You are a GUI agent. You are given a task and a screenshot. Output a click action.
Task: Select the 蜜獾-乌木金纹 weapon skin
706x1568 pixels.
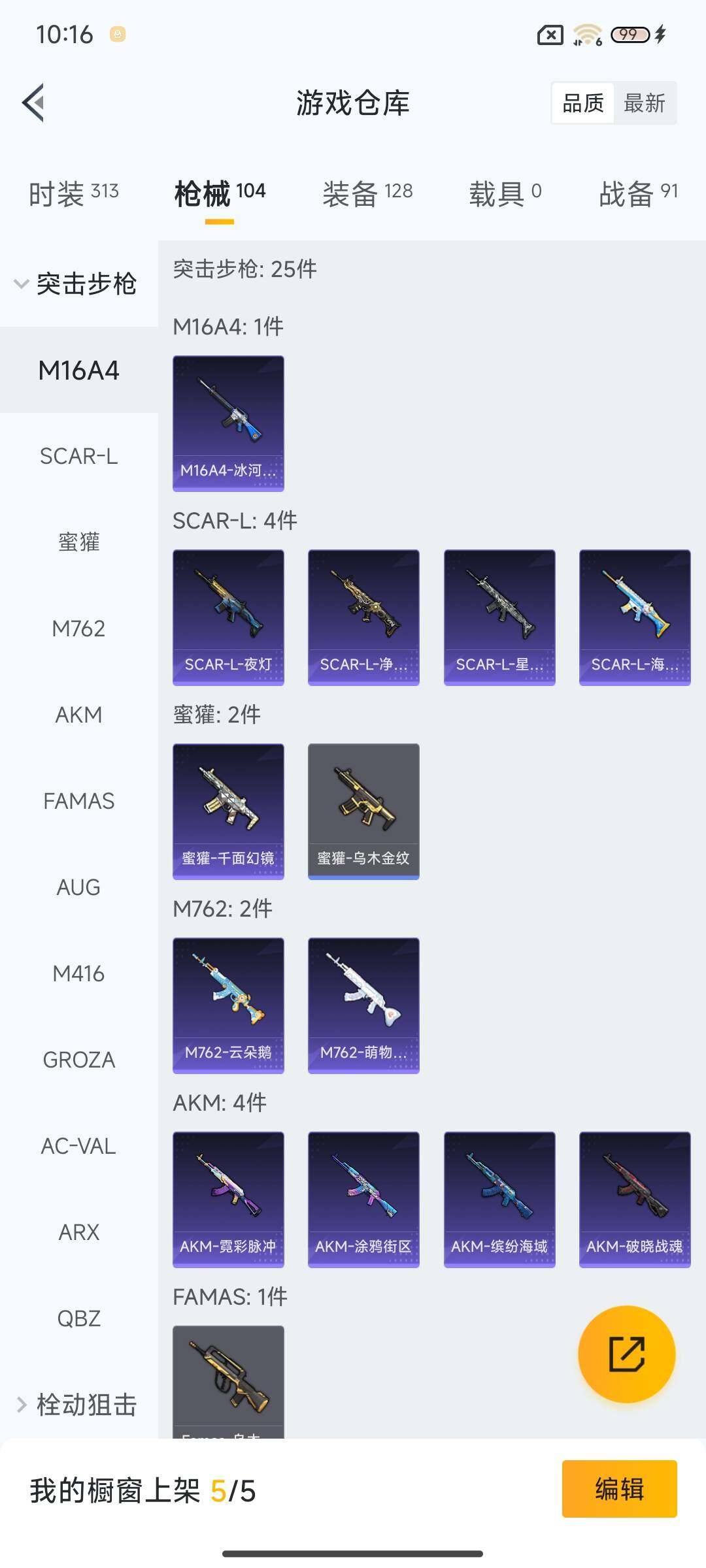click(363, 810)
